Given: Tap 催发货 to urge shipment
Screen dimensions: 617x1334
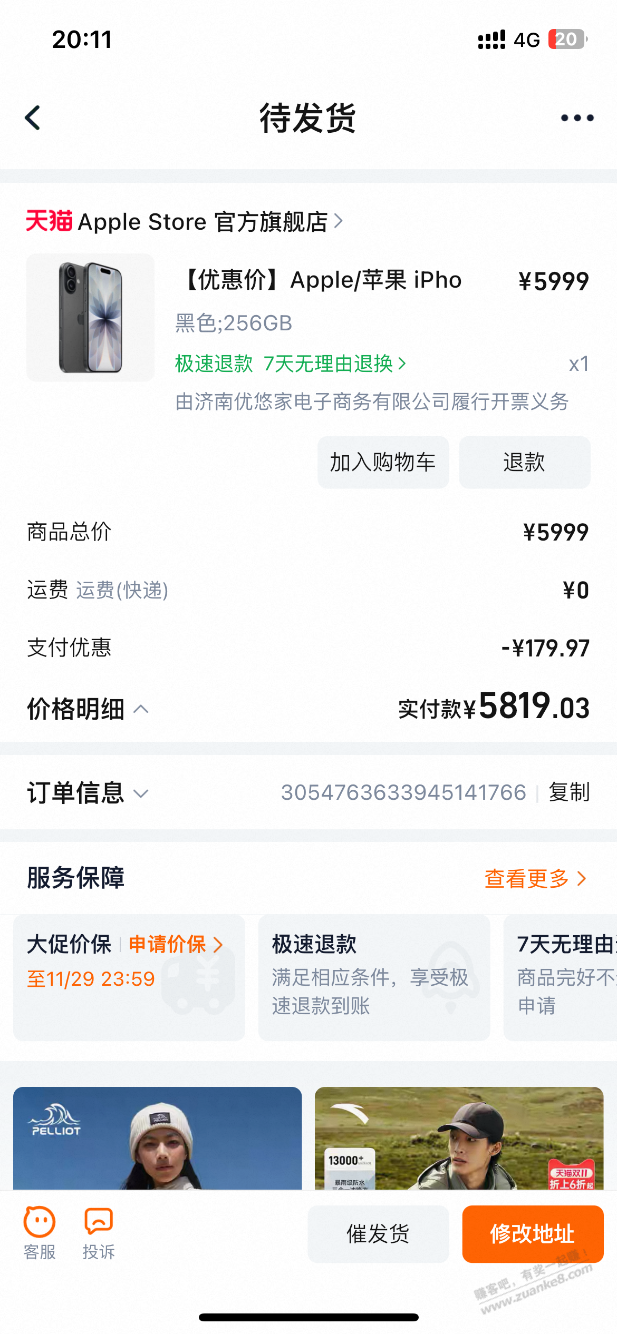Looking at the screenshot, I should [378, 1234].
